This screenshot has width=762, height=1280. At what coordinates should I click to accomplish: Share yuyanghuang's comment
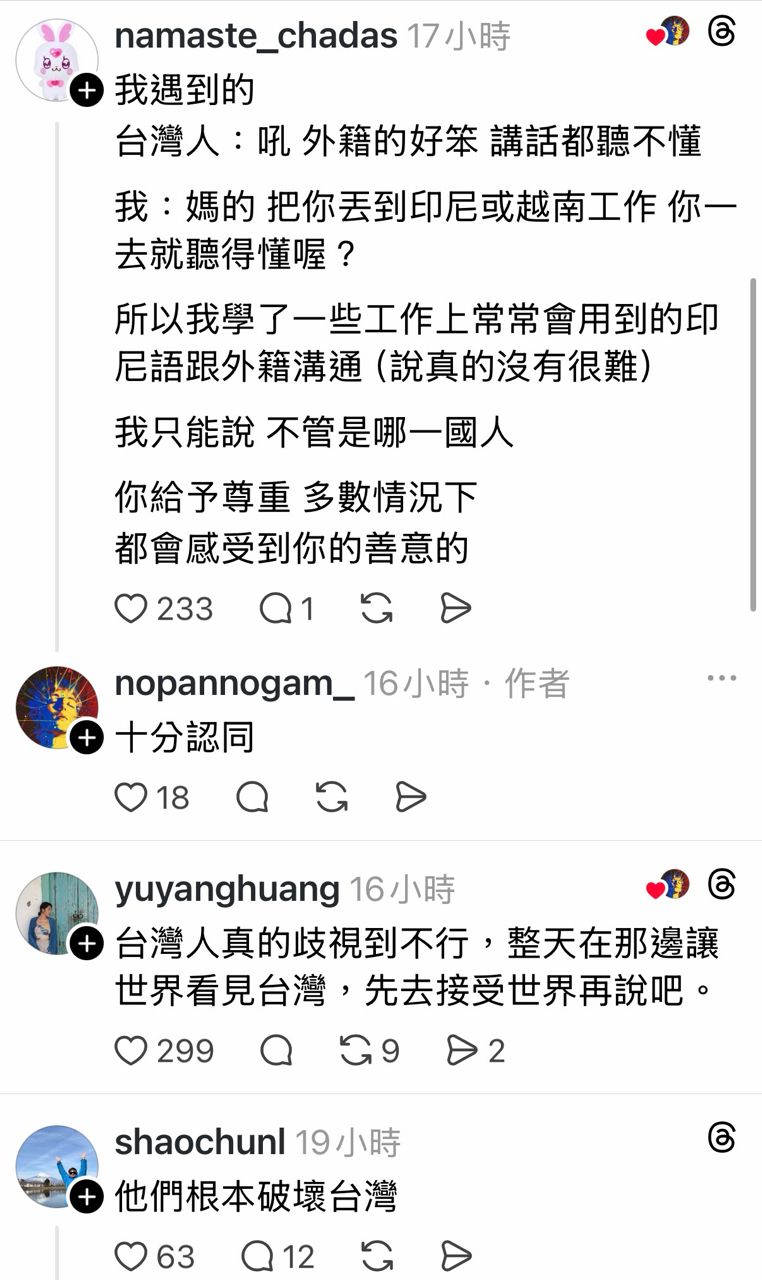[x=461, y=1050]
